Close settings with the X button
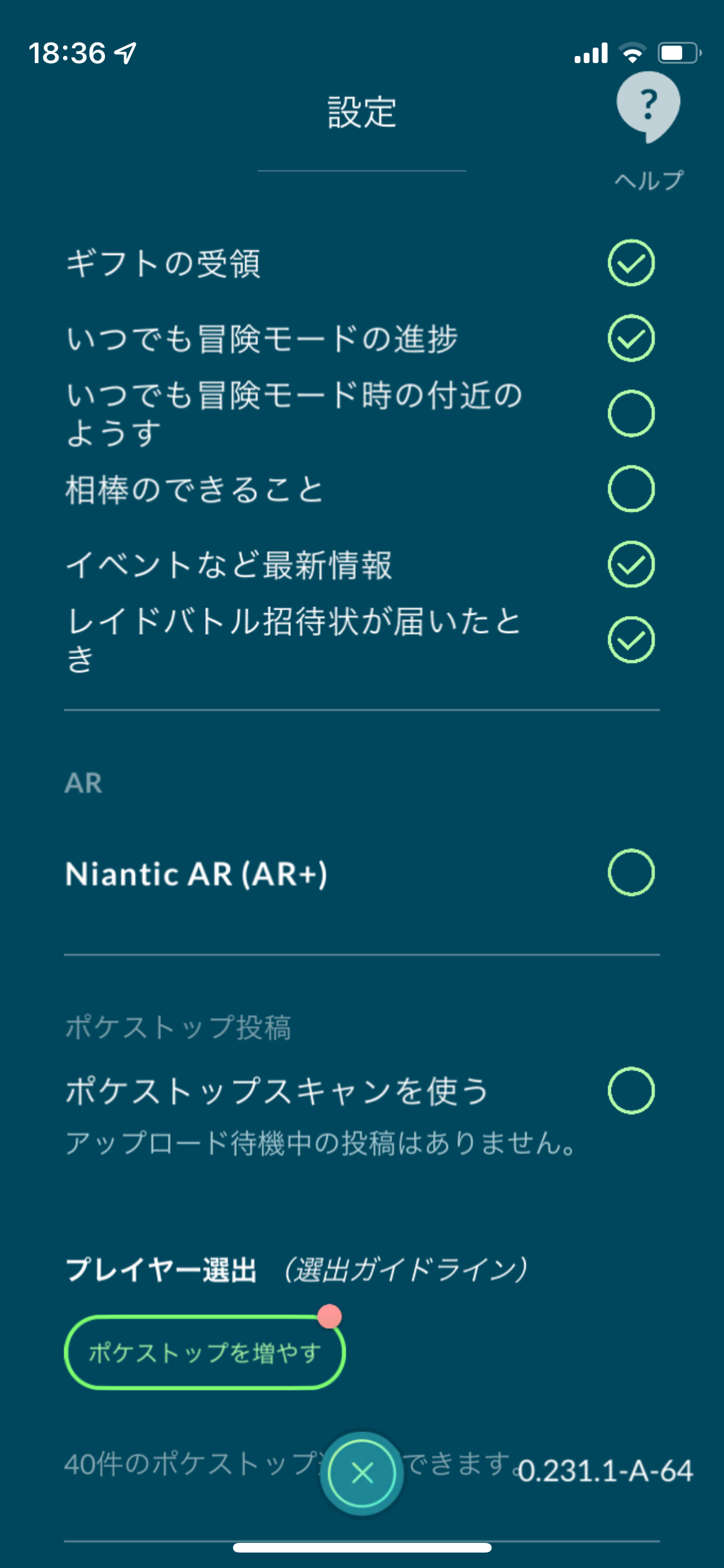 tap(362, 1473)
